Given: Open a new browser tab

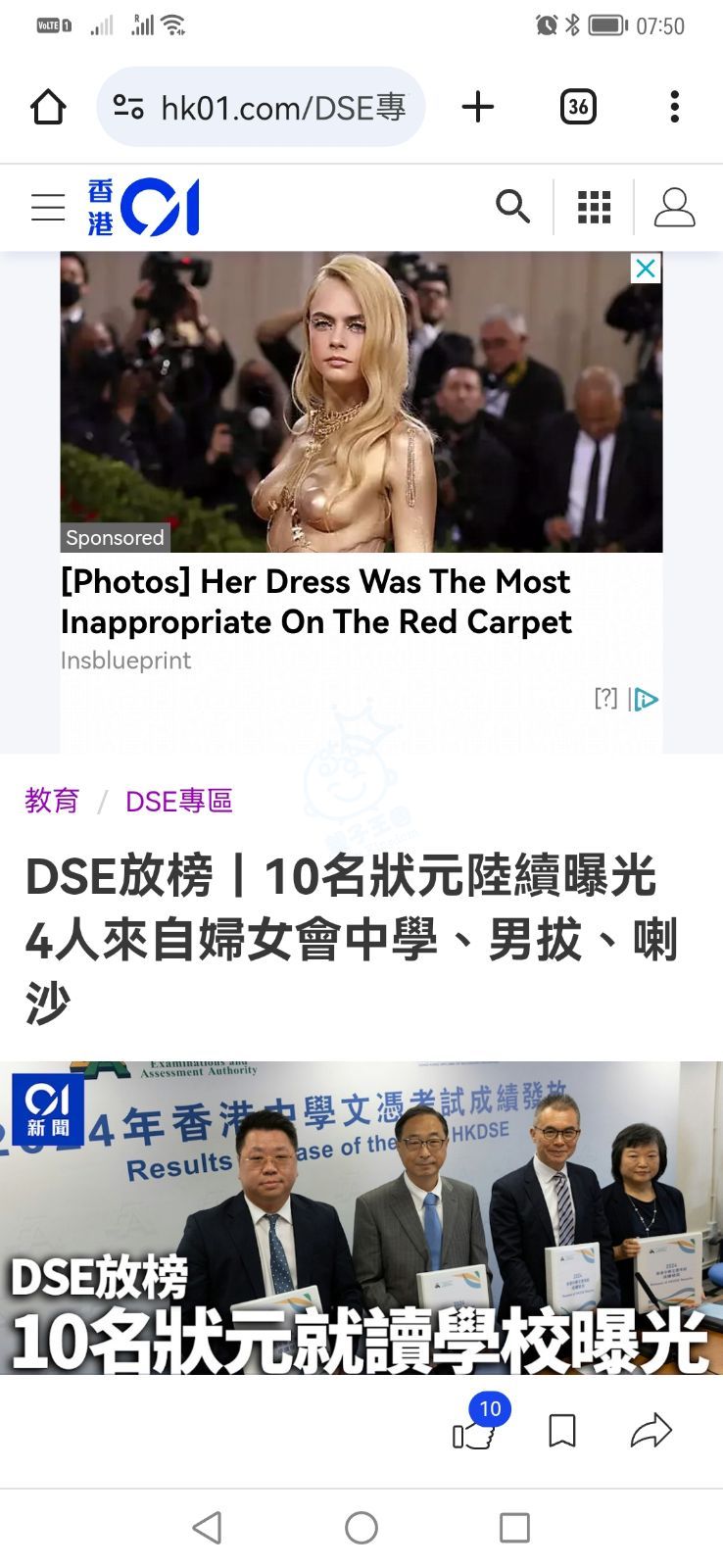Looking at the screenshot, I should [477, 107].
